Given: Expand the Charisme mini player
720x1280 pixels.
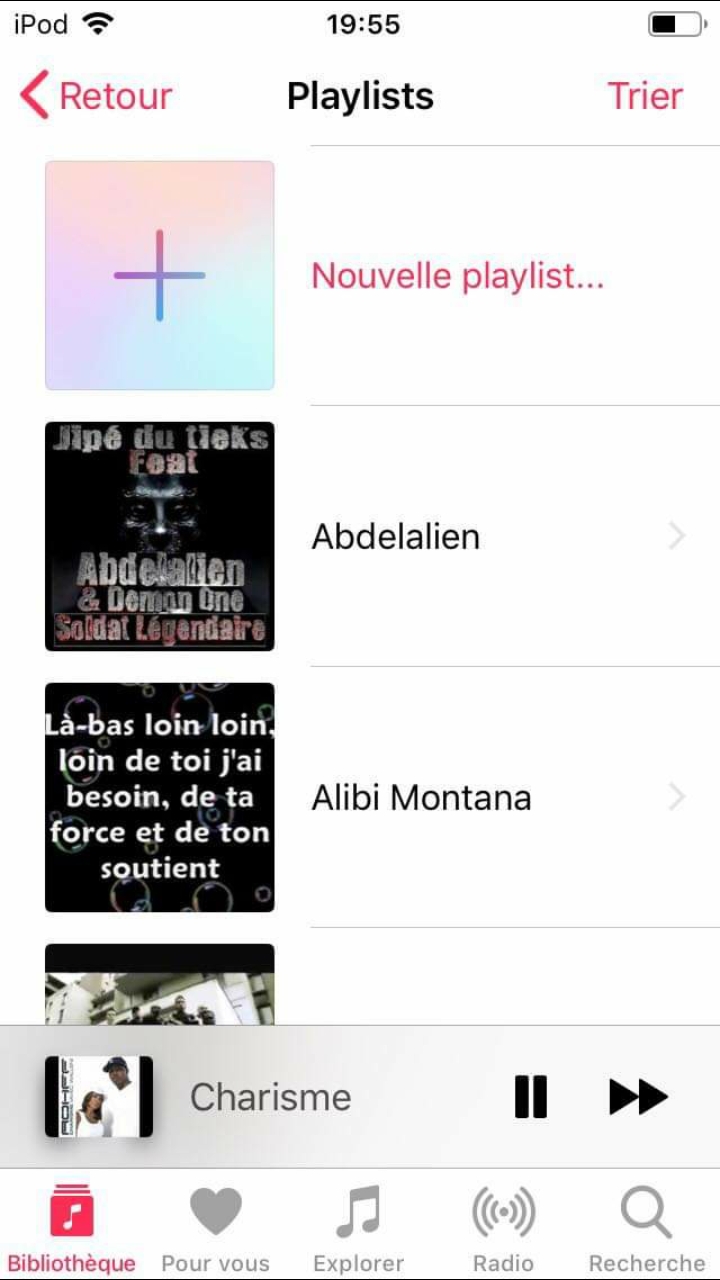Looking at the screenshot, I should pyautogui.click(x=270, y=1097).
